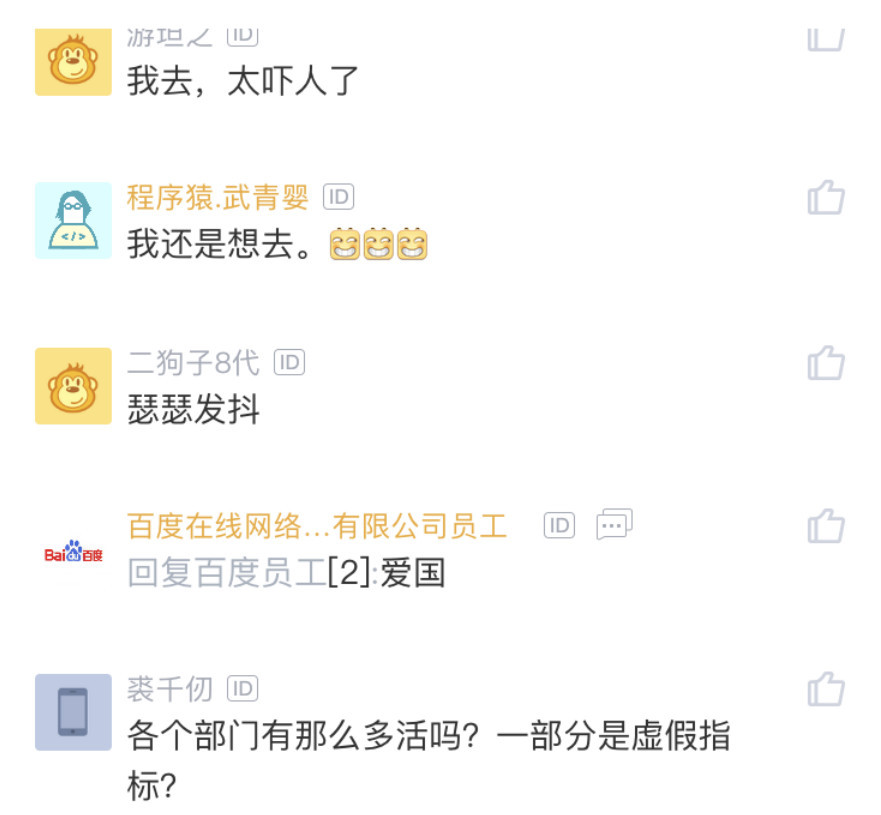
Task: View 二狗子8代's monkey avatar profile
Action: 73,386
